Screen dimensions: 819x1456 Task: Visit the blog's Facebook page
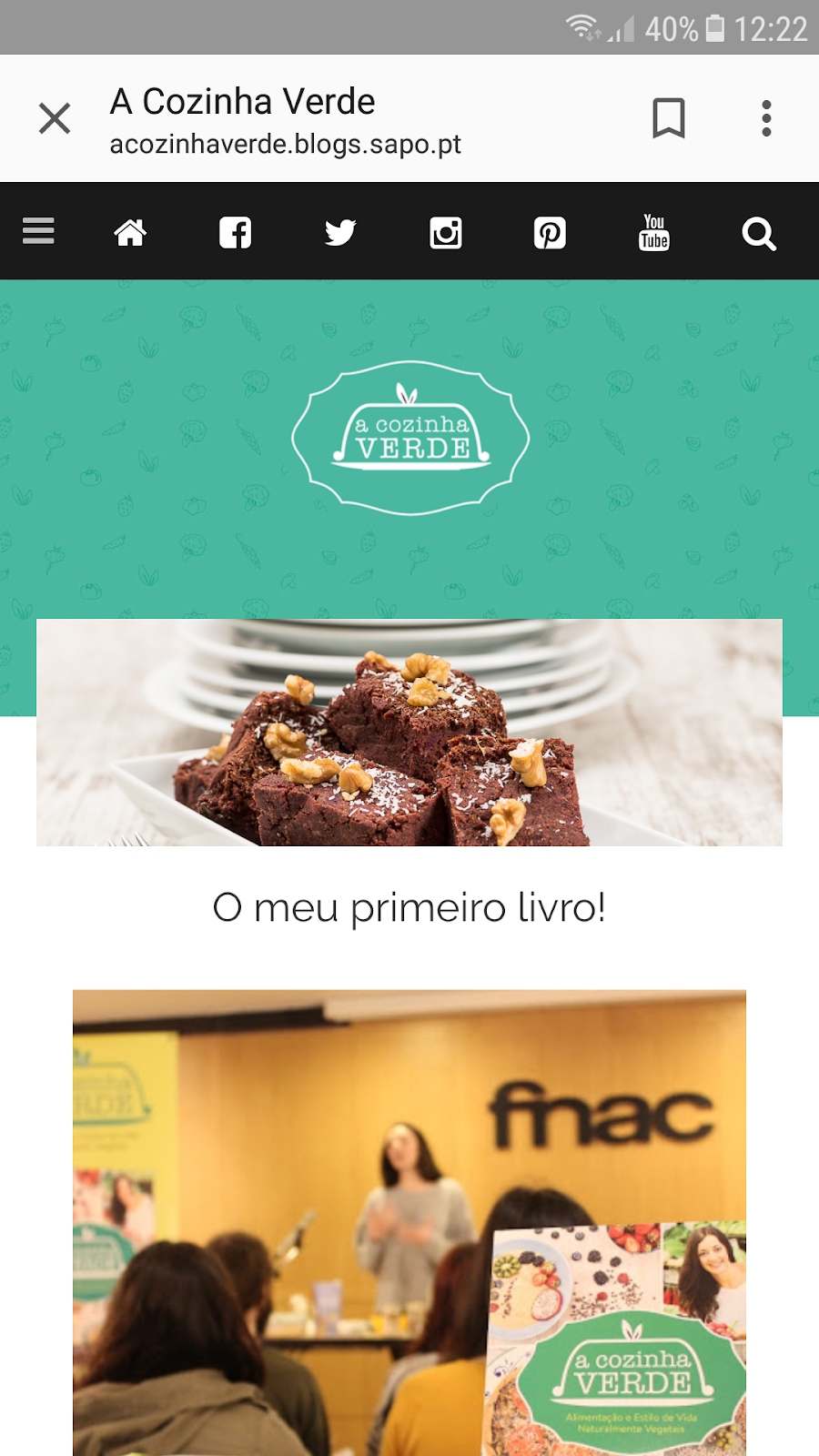point(235,233)
